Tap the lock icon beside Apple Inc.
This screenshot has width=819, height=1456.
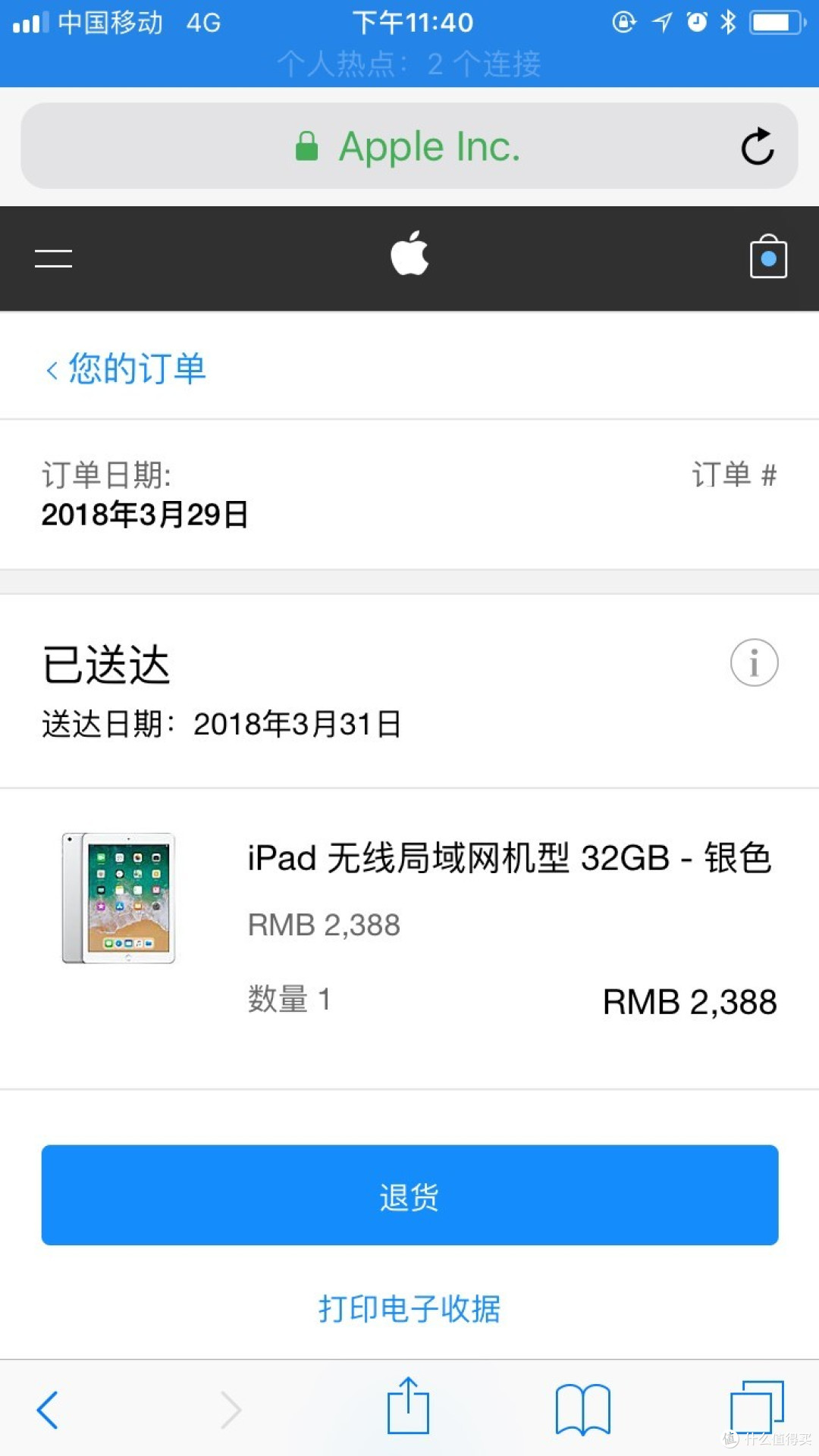tap(306, 146)
